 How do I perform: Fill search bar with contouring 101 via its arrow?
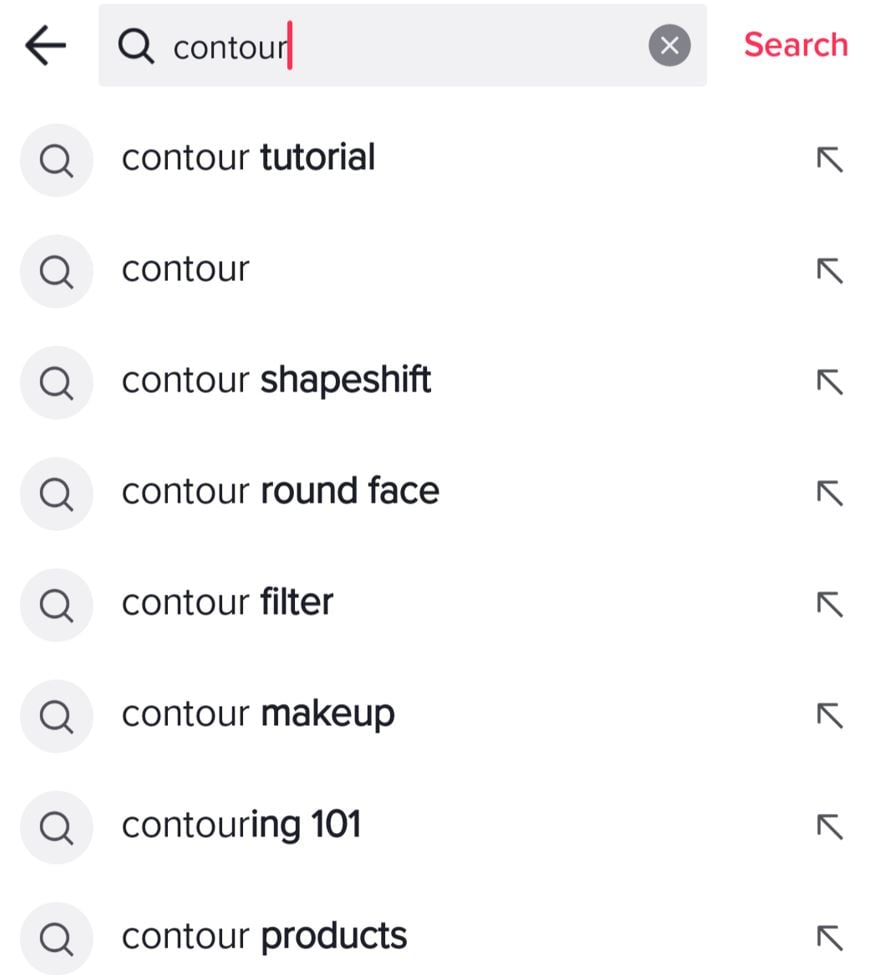(x=829, y=827)
